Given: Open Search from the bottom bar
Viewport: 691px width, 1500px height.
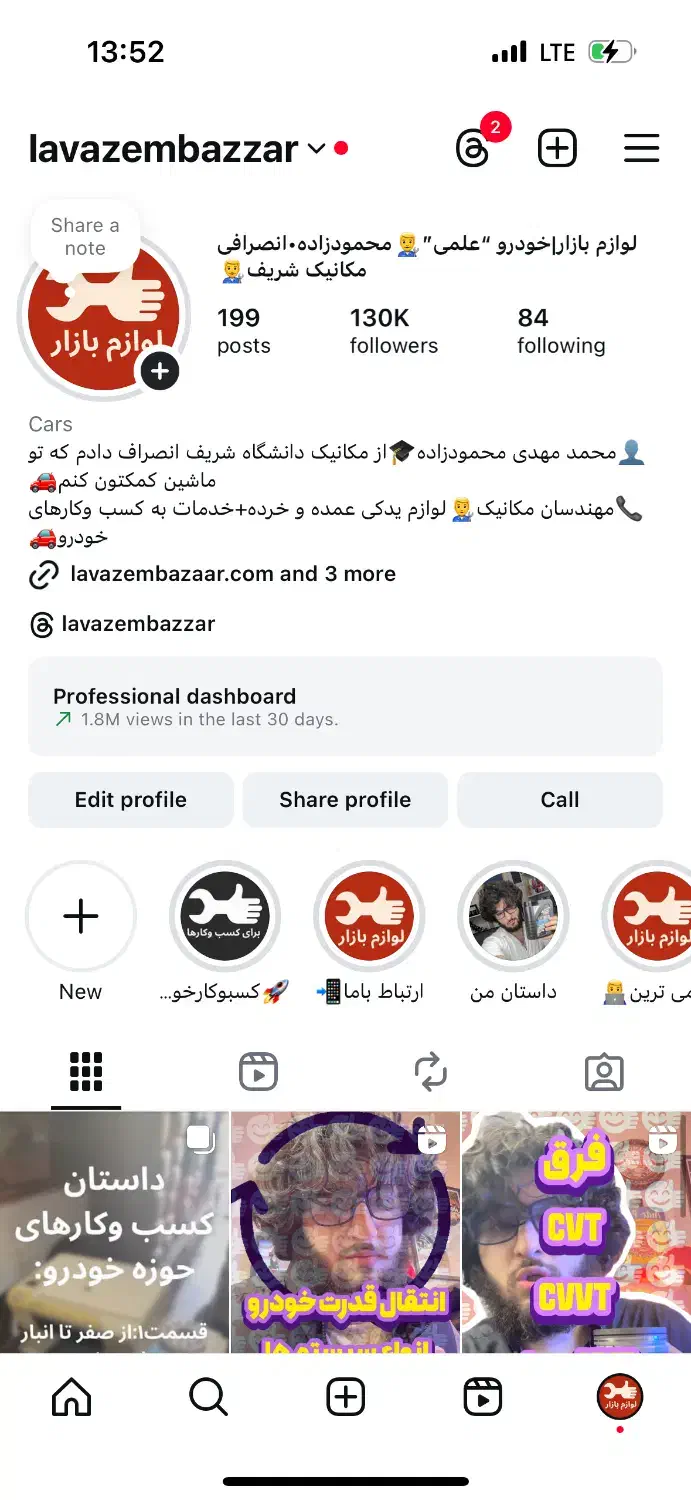Looking at the screenshot, I should click(208, 1397).
